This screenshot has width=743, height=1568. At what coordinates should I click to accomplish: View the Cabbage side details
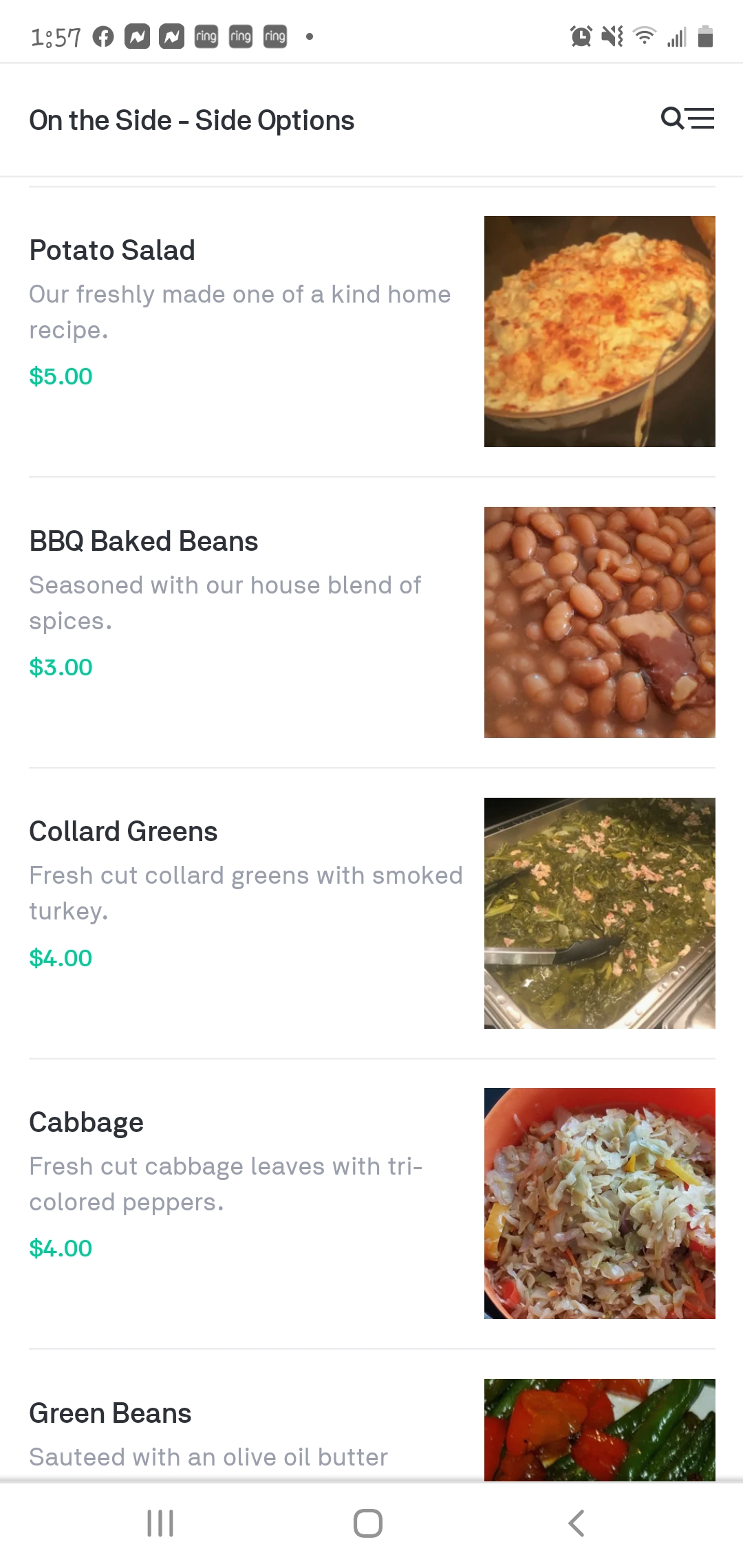[x=86, y=1122]
